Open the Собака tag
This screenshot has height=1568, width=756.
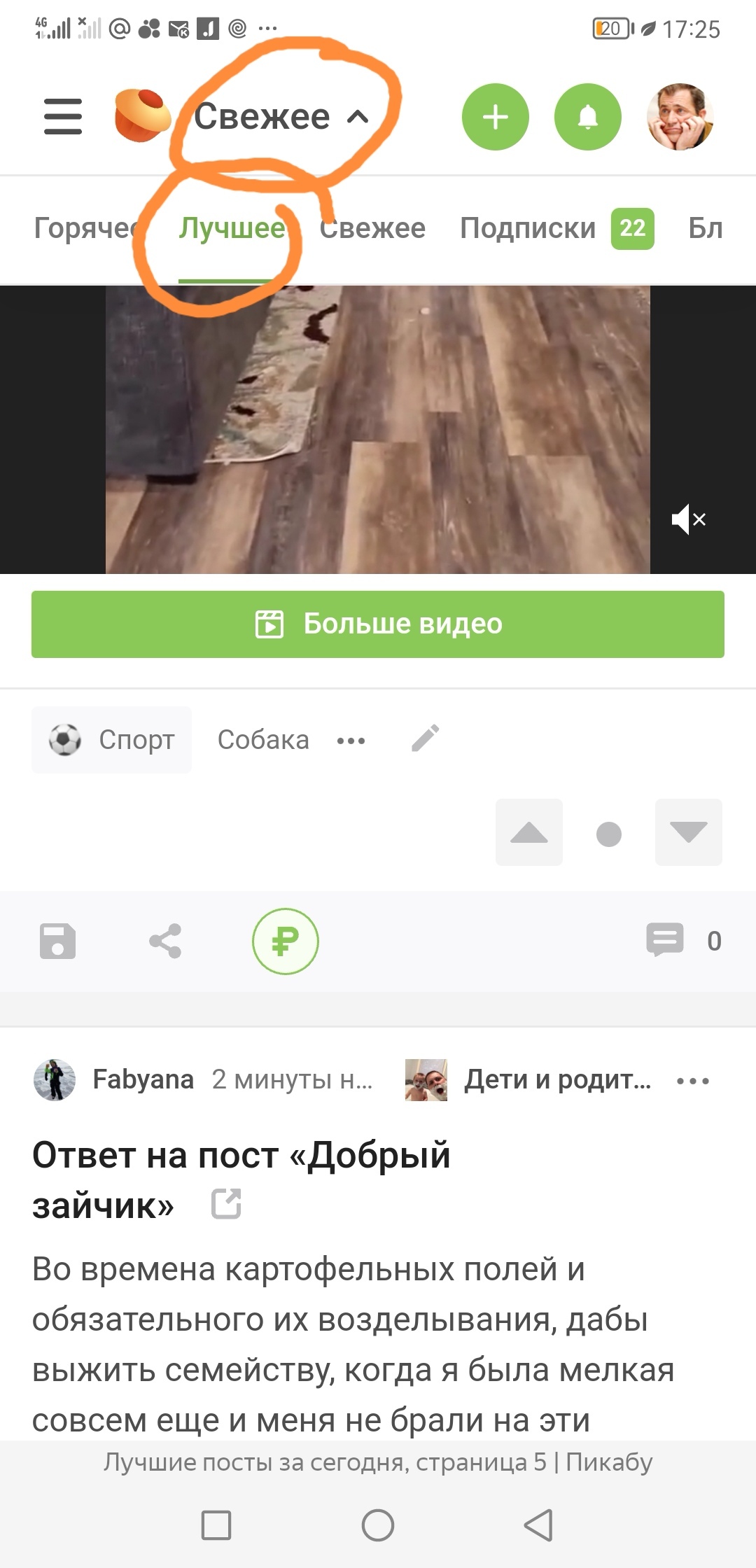263,740
